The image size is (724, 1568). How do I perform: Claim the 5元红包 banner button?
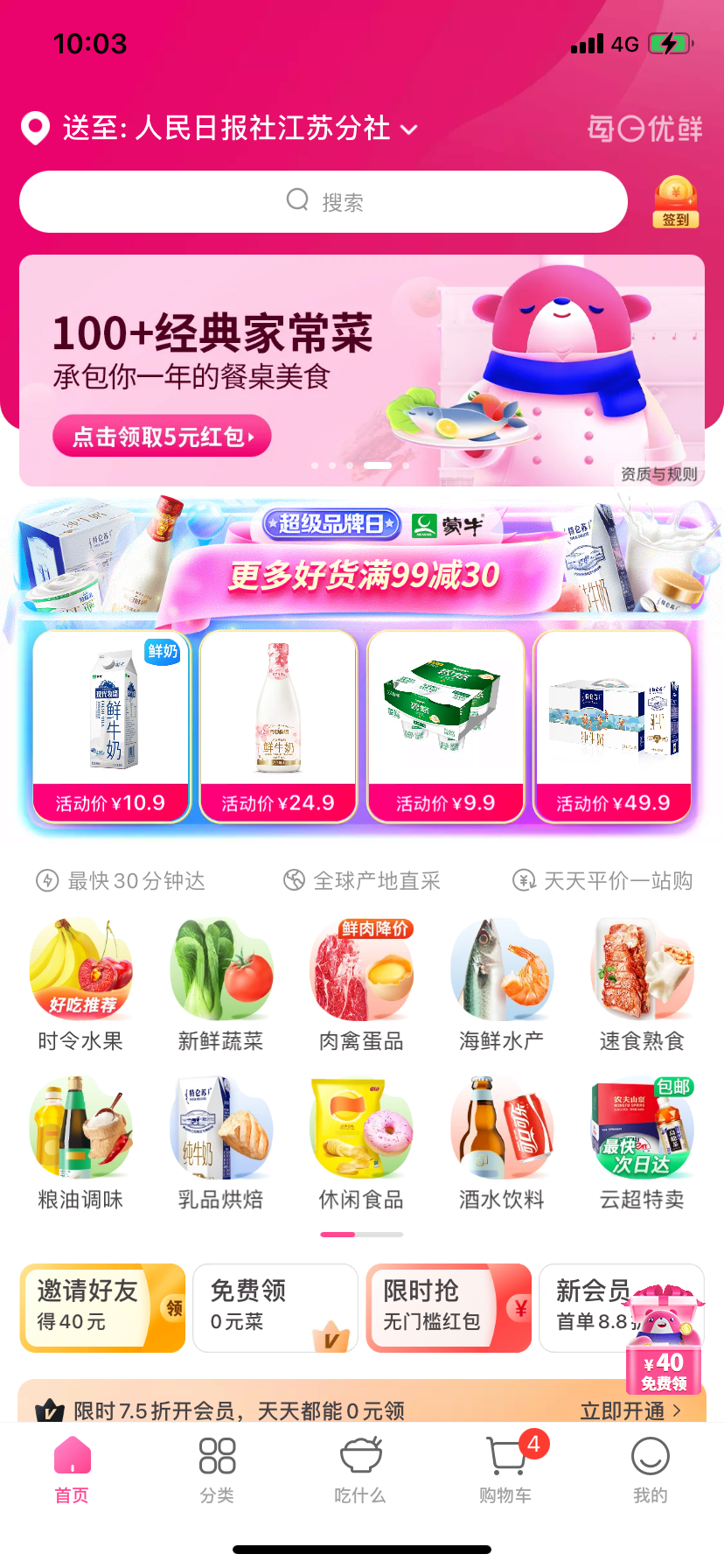162,436
